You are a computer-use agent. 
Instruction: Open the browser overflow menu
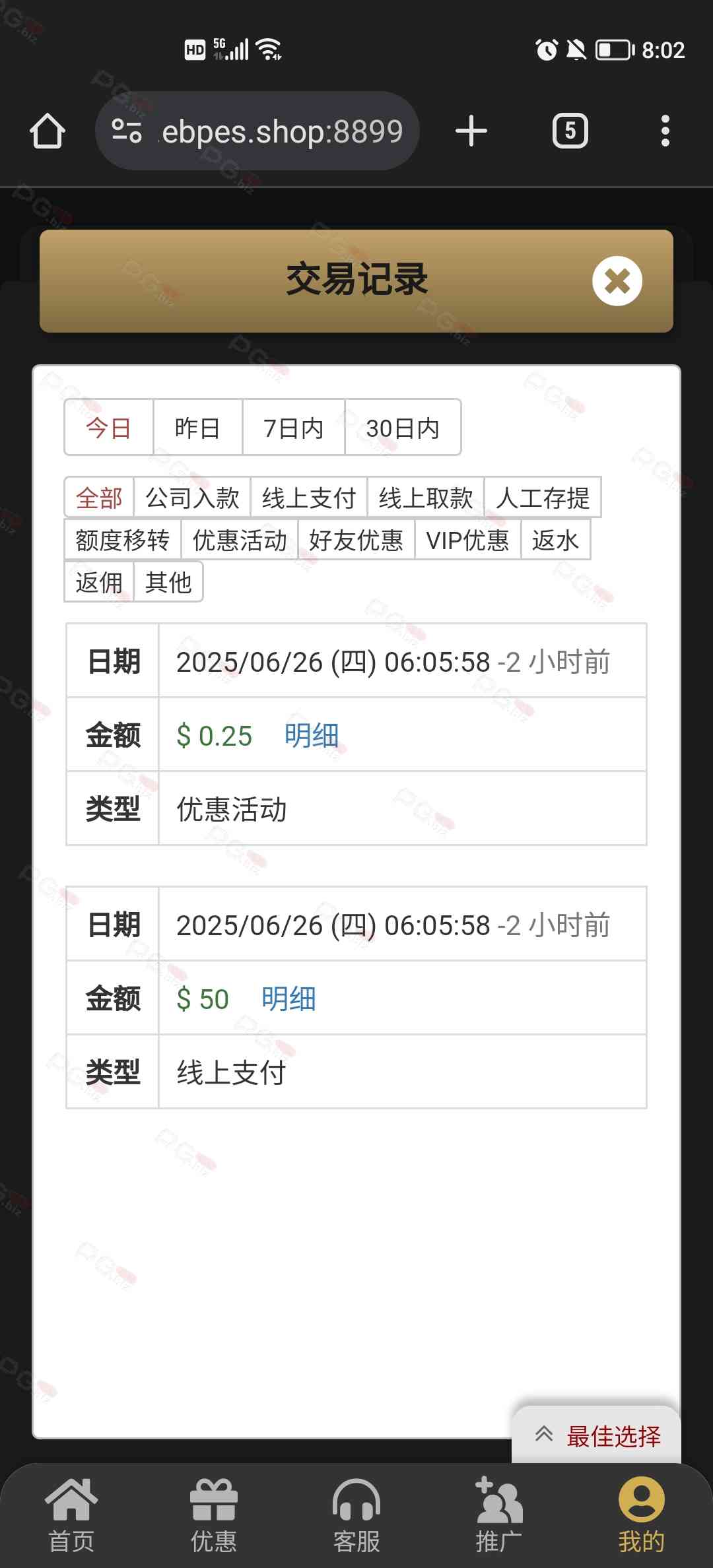pyautogui.click(x=665, y=131)
